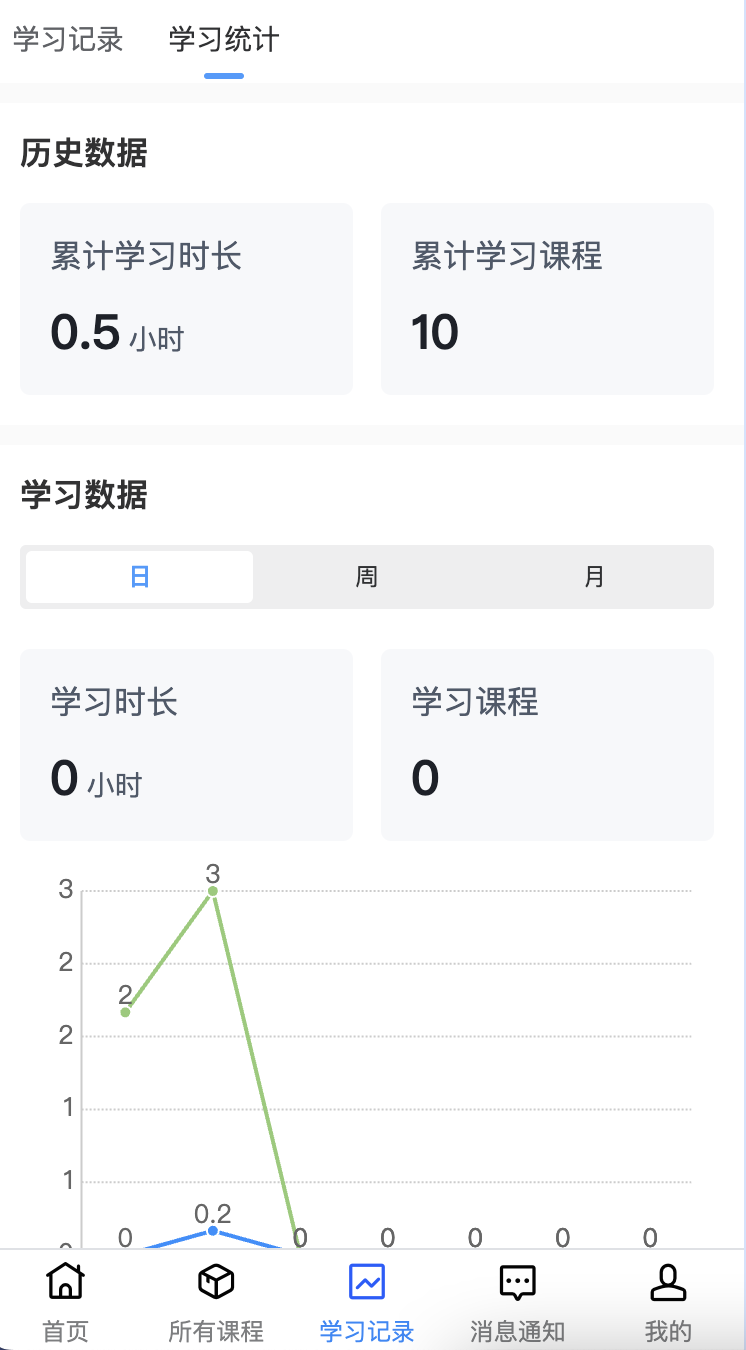The width and height of the screenshot is (746, 1350).
Task: Switch 学习数据 to 周 view
Action: pyautogui.click(x=367, y=577)
